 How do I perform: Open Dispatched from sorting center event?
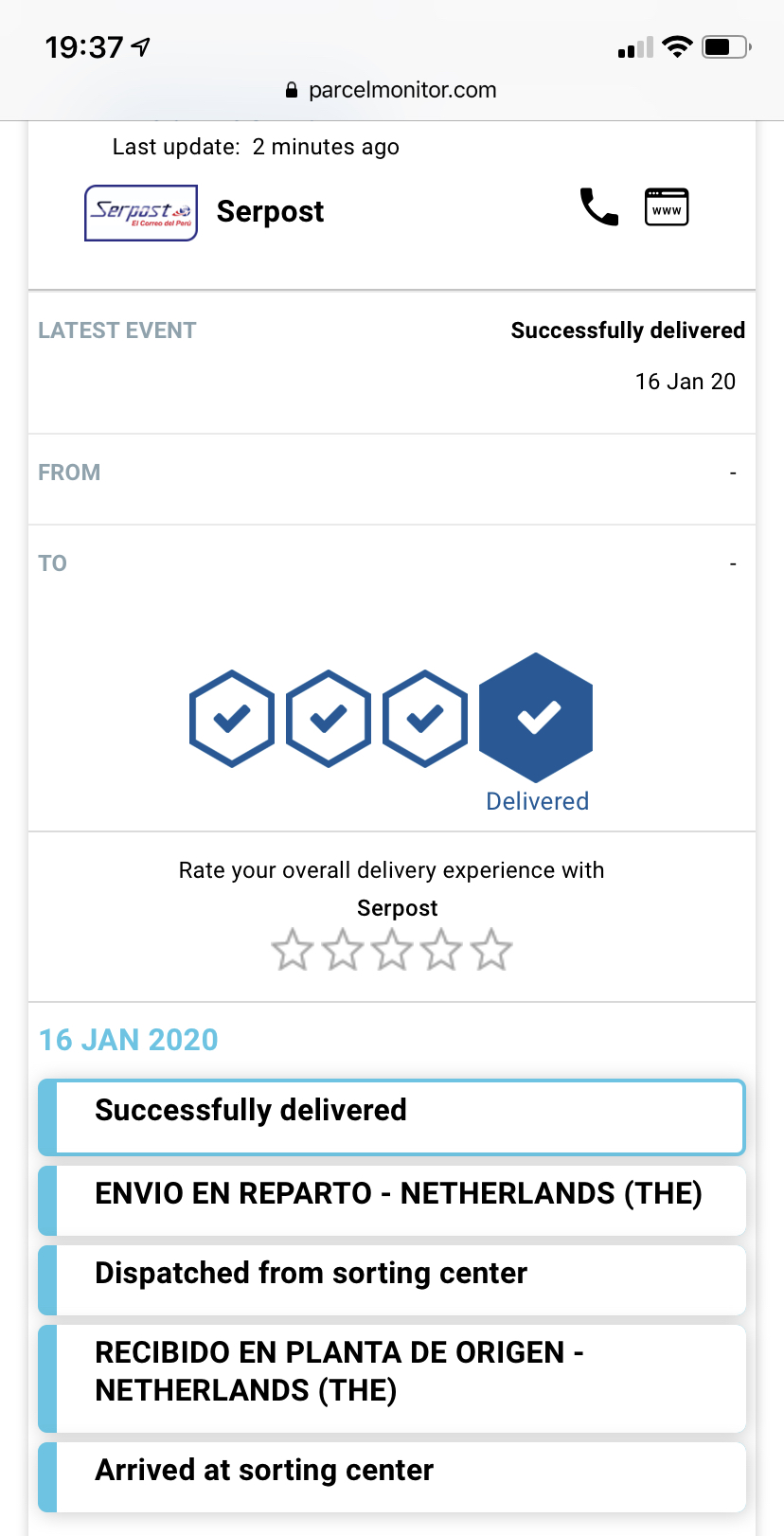pyautogui.click(x=392, y=1279)
